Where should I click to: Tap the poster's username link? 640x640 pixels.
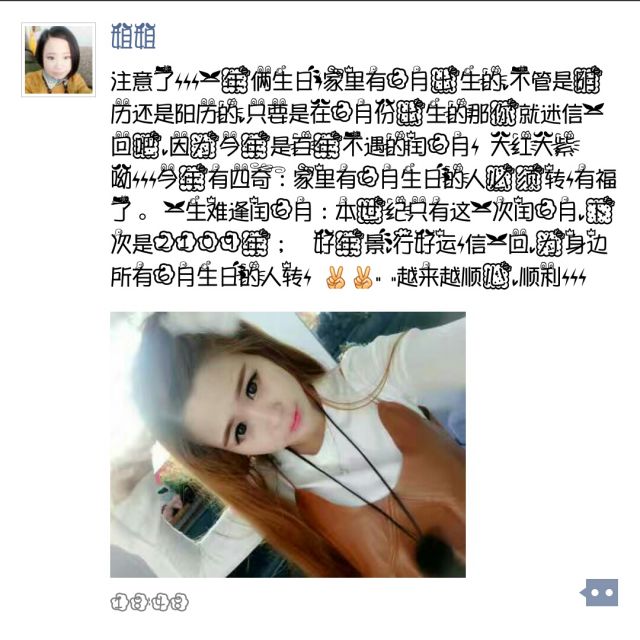tap(131, 36)
